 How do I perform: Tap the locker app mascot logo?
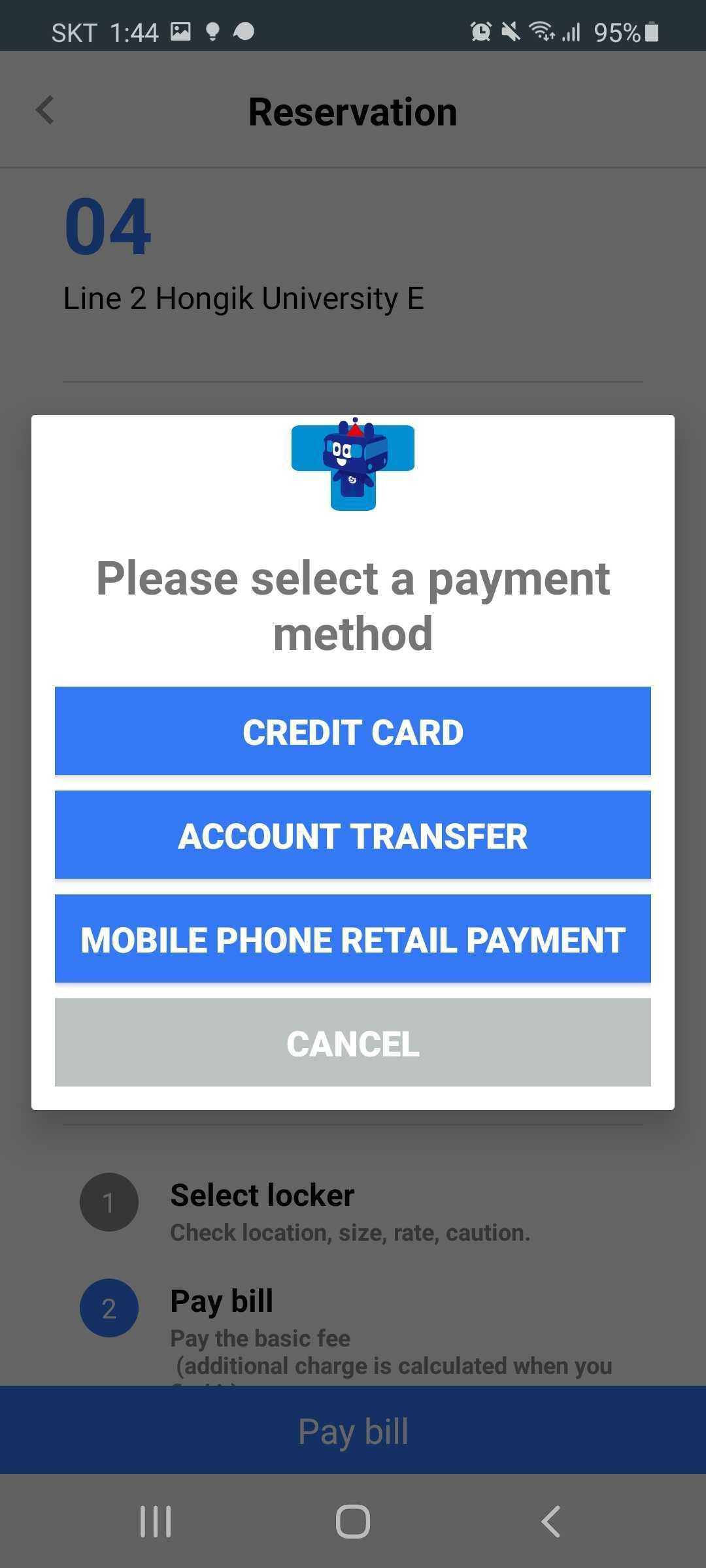(x=353, y=465)
